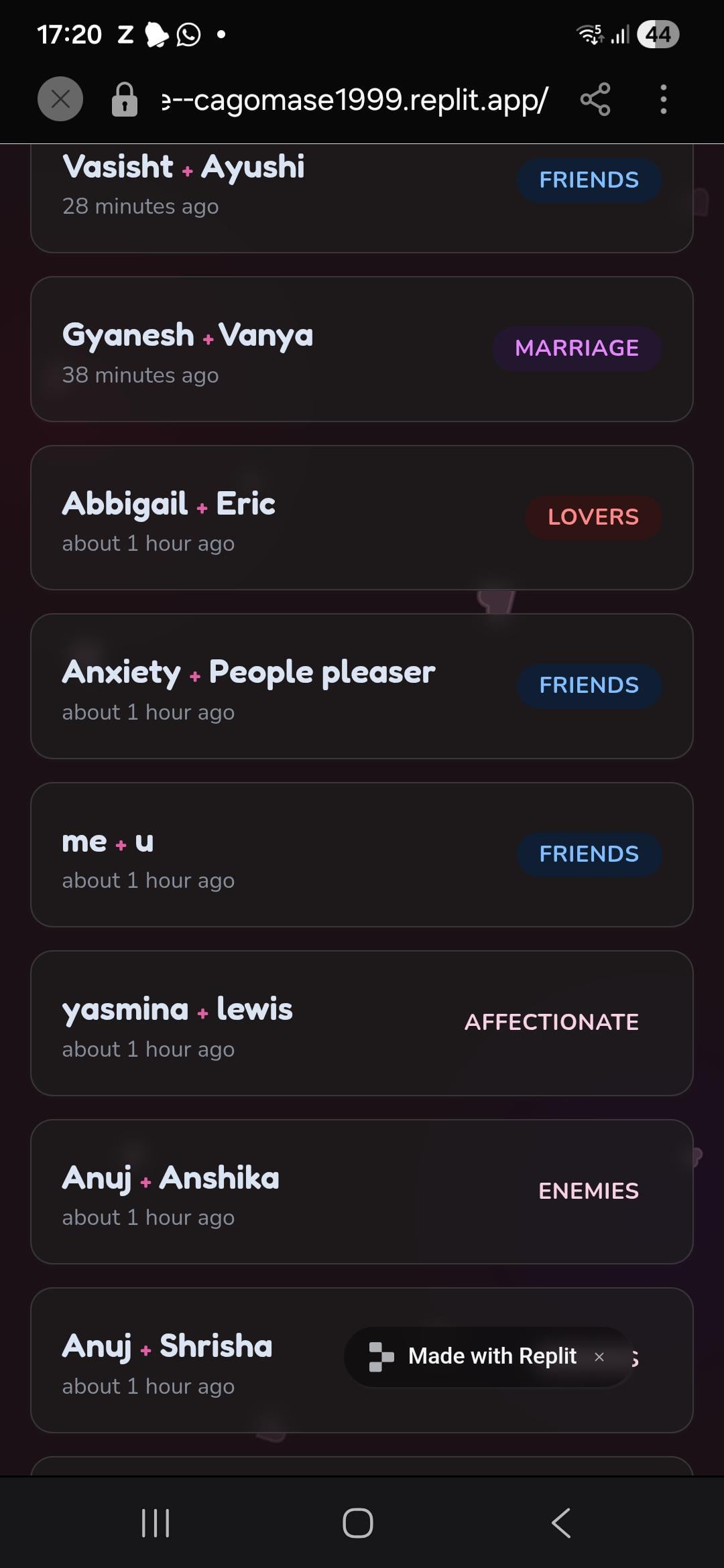
Task: Select the Anxiety + People pleaser card
Action: (x=268, y=686)
